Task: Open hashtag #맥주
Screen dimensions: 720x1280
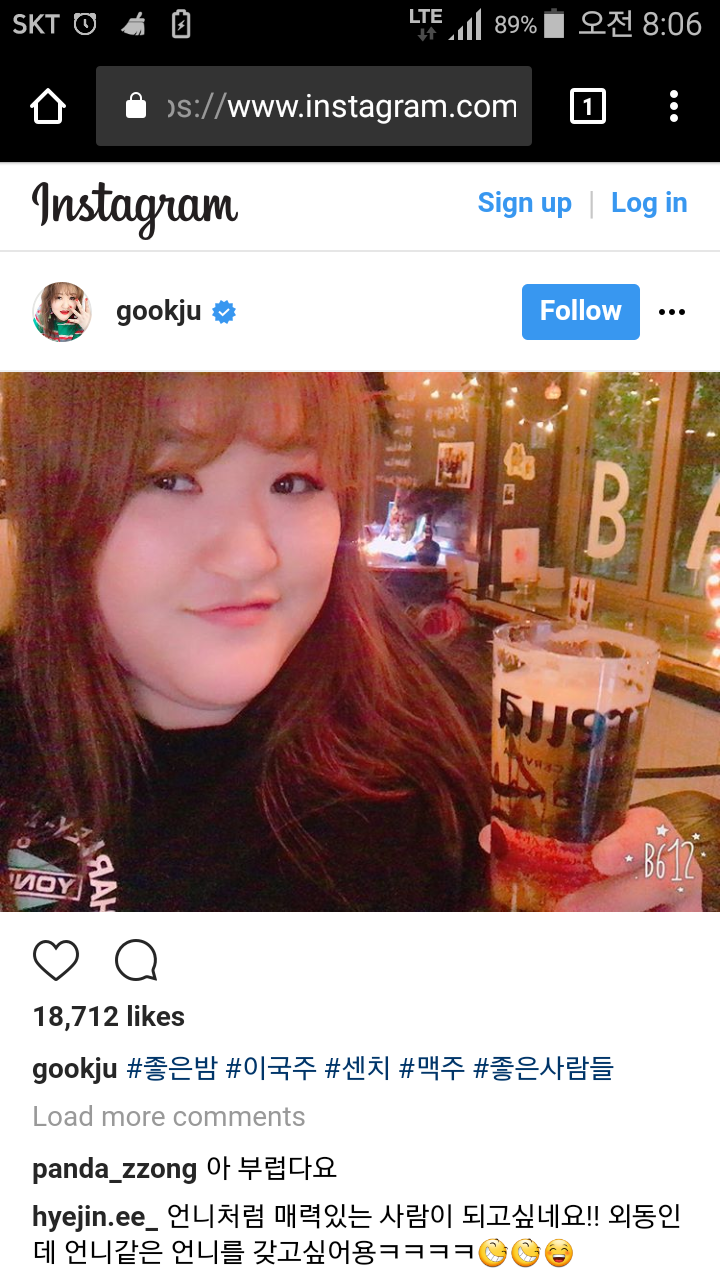Action: tap(432, 1069)
